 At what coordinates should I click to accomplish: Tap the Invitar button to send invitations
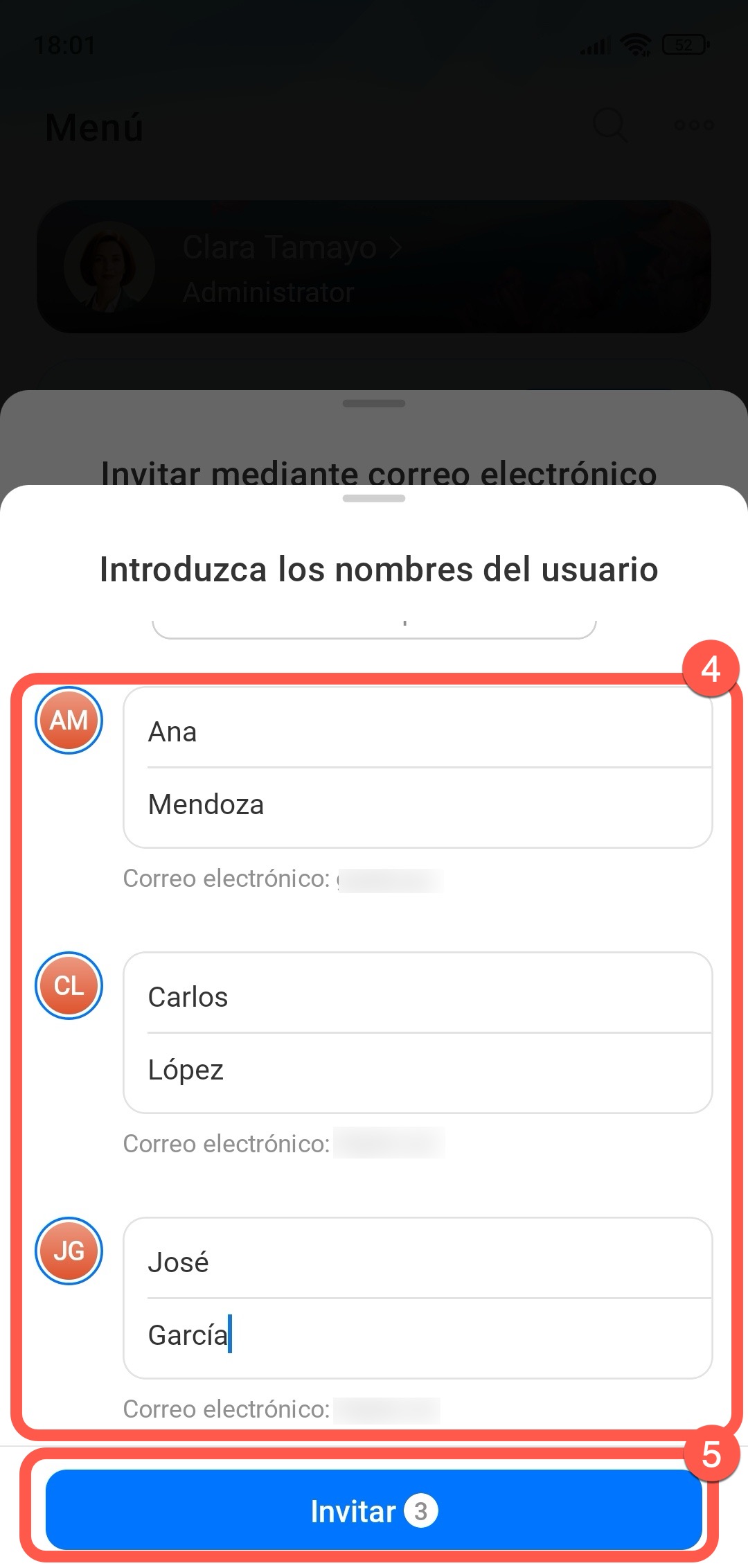click(374, 1510)
